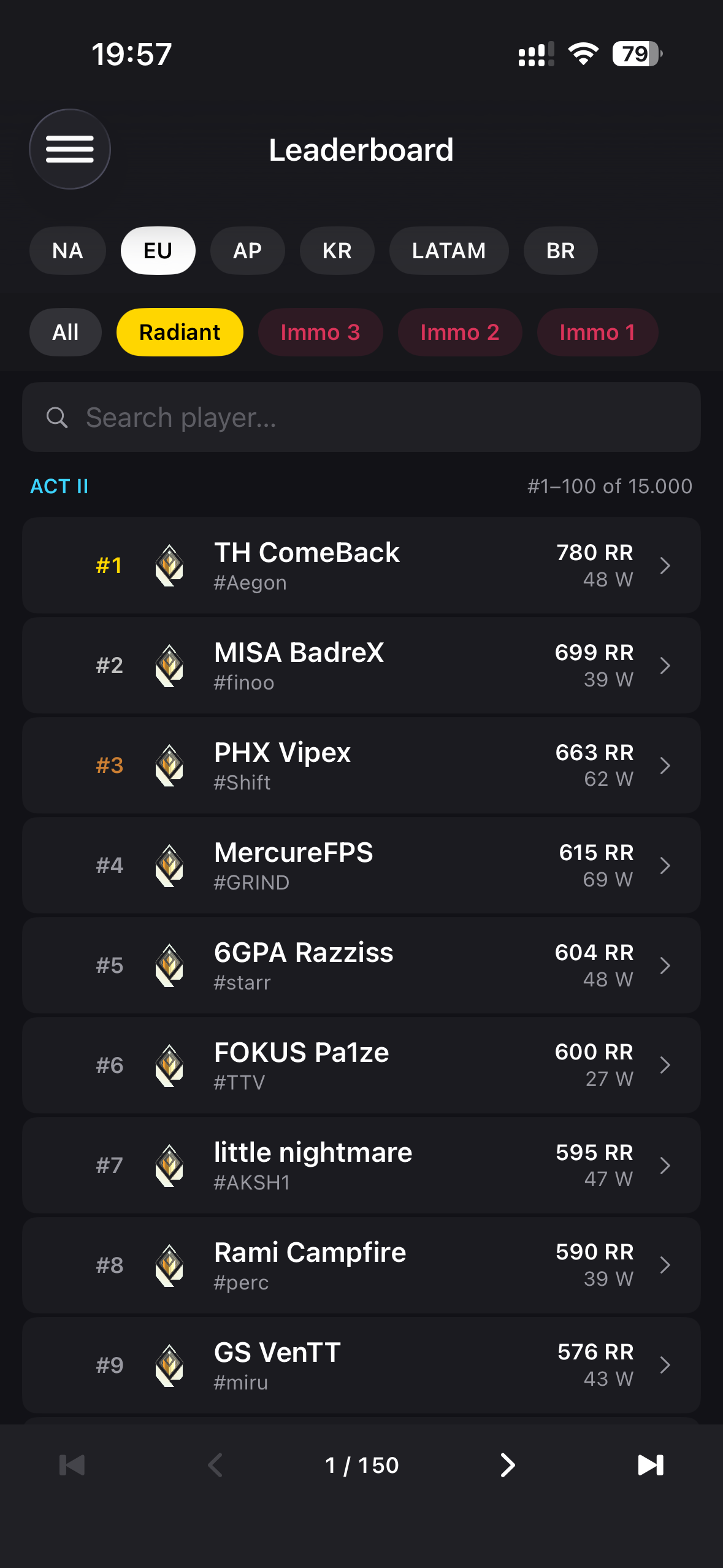
Task: Jump to the last page with skip-forward icon
Action: pos(651,1465)
